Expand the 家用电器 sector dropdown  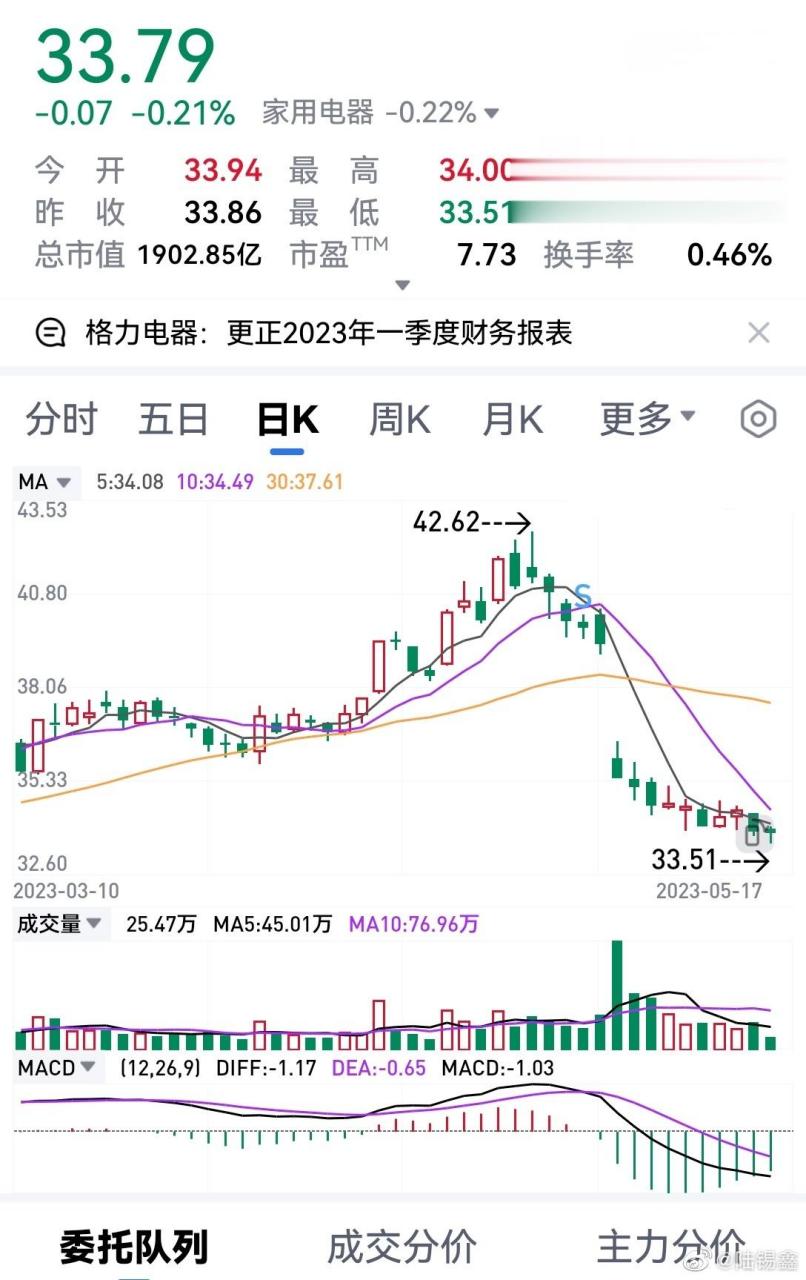pyautogui.click(x=489, y=113)
